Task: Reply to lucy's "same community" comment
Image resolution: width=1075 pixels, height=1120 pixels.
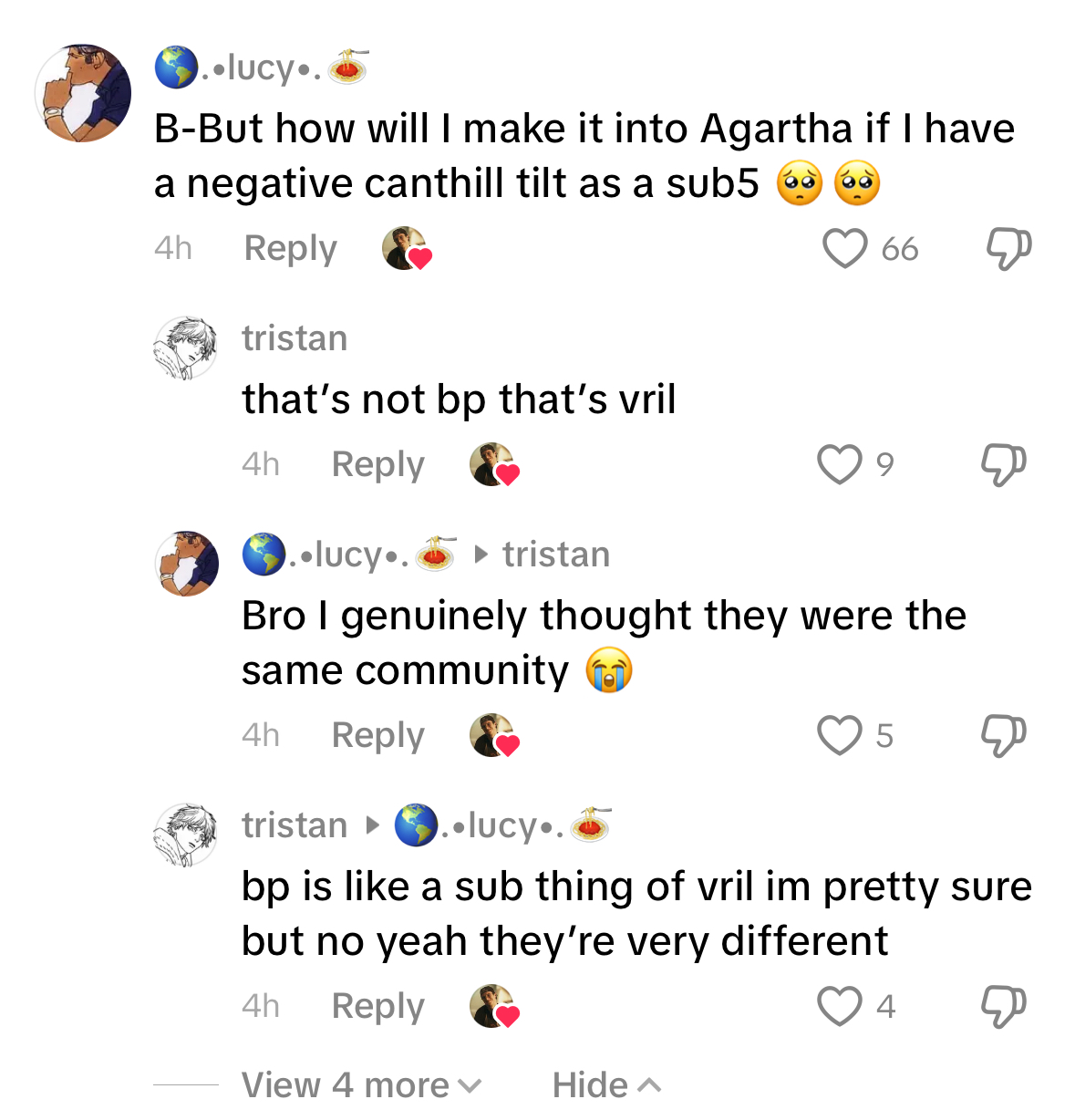Action: [377, 735]
